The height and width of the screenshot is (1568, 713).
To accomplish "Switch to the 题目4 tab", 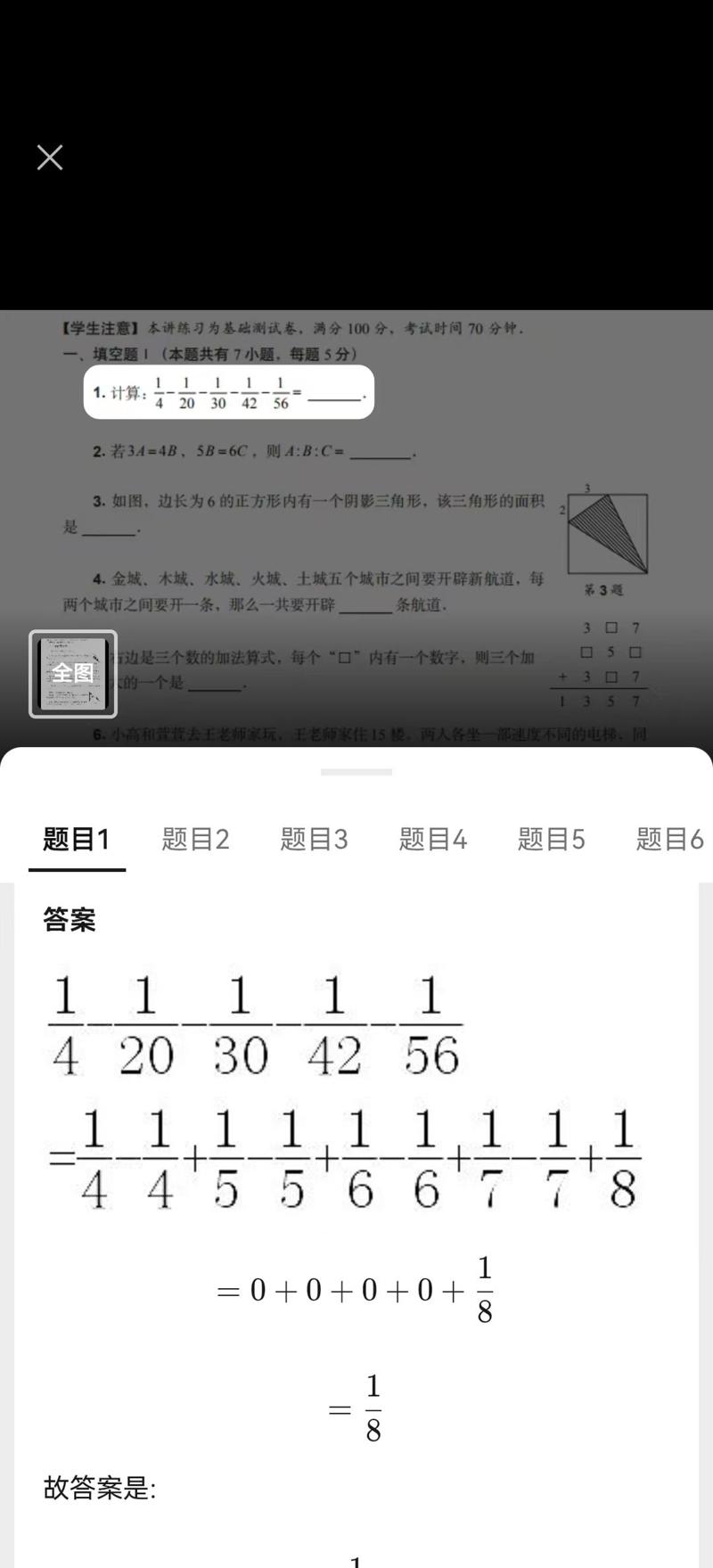I will (432, 839).
